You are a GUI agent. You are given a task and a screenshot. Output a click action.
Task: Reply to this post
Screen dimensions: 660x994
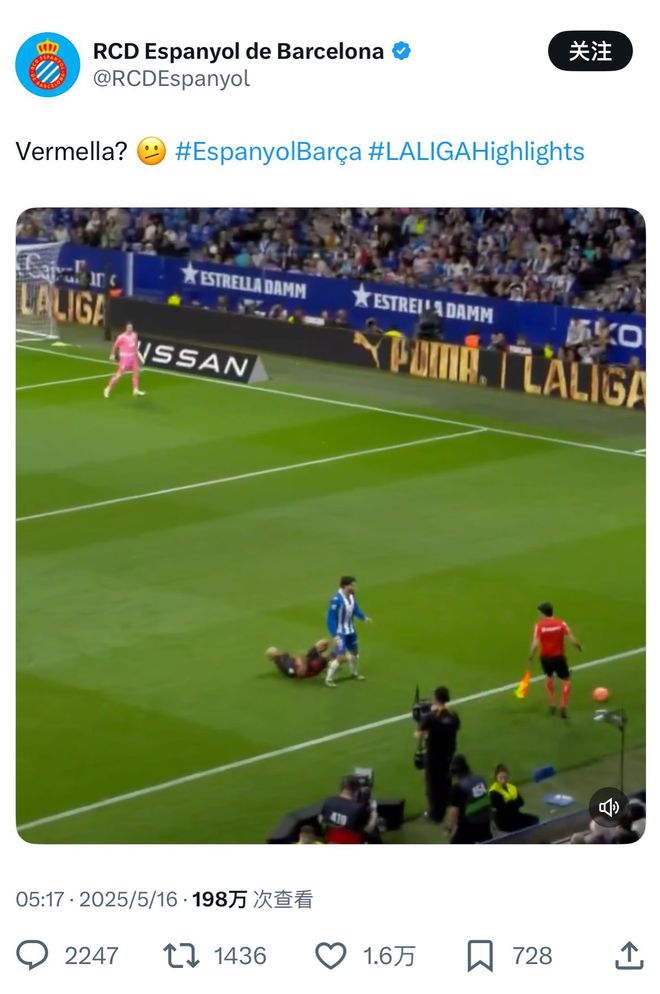pyautogui.click(x=33, y=956)
